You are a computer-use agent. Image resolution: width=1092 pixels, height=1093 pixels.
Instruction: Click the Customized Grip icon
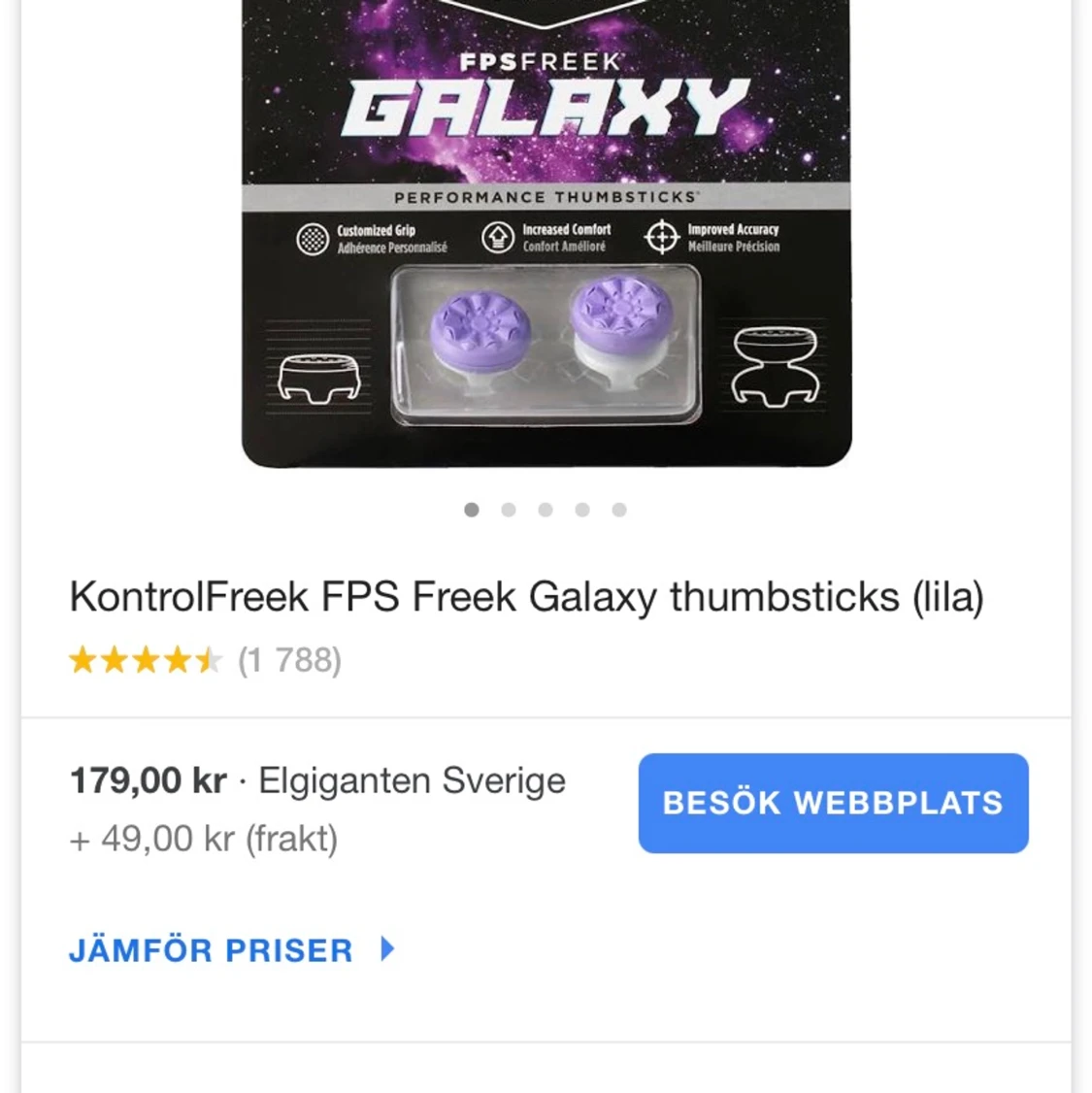click(x=313, y=238)
